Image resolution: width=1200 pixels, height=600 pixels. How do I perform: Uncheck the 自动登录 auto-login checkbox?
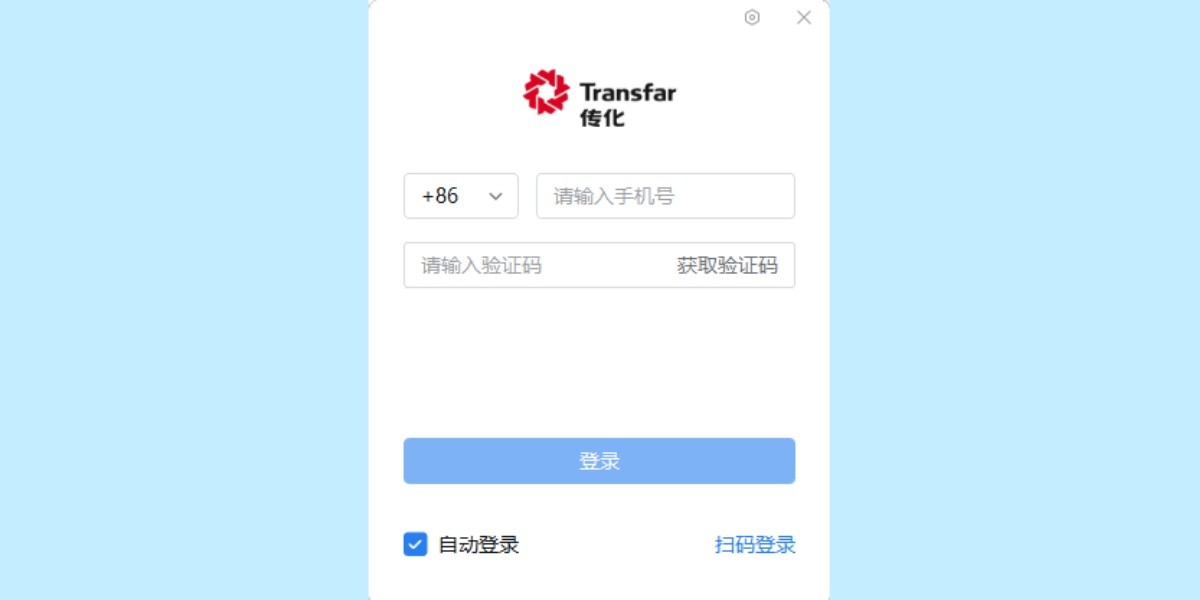[415, 545]
